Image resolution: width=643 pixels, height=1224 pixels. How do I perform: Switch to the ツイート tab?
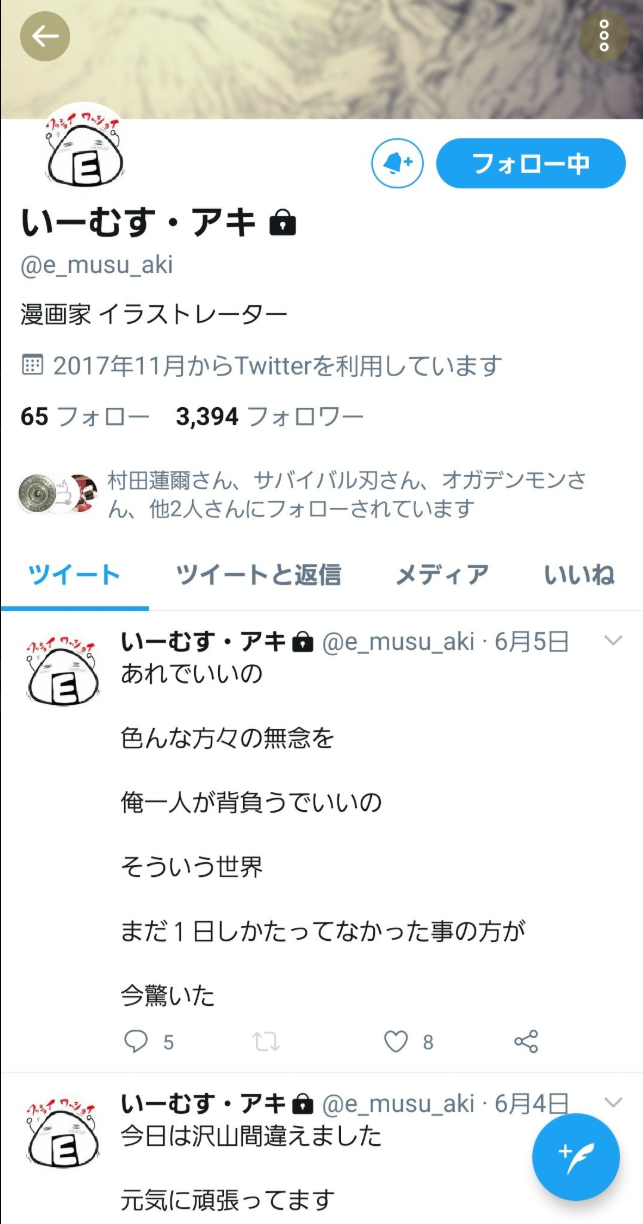pos(75,574)
